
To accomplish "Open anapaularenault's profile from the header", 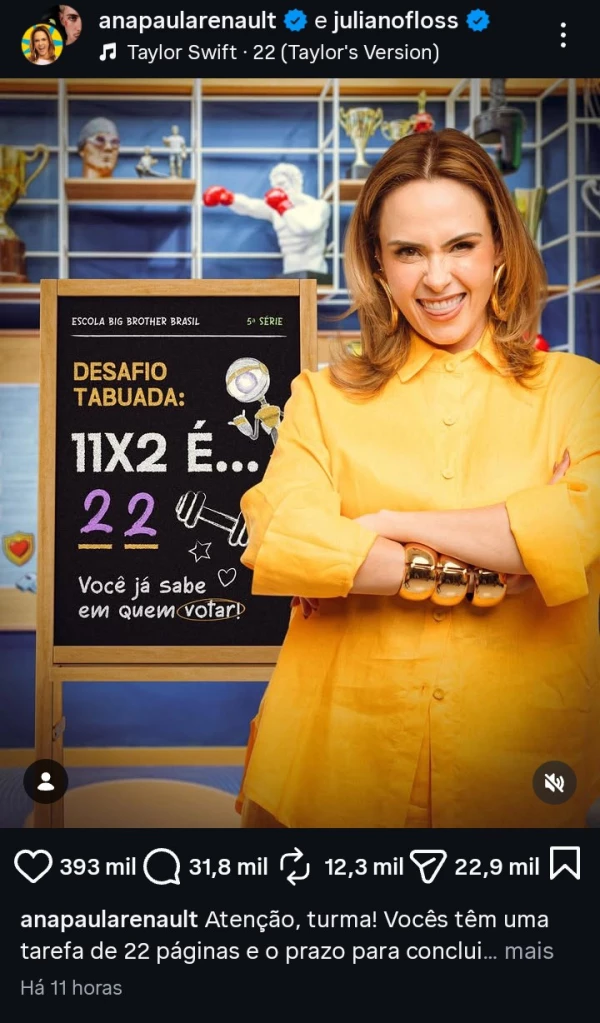I will click(190, 20).
